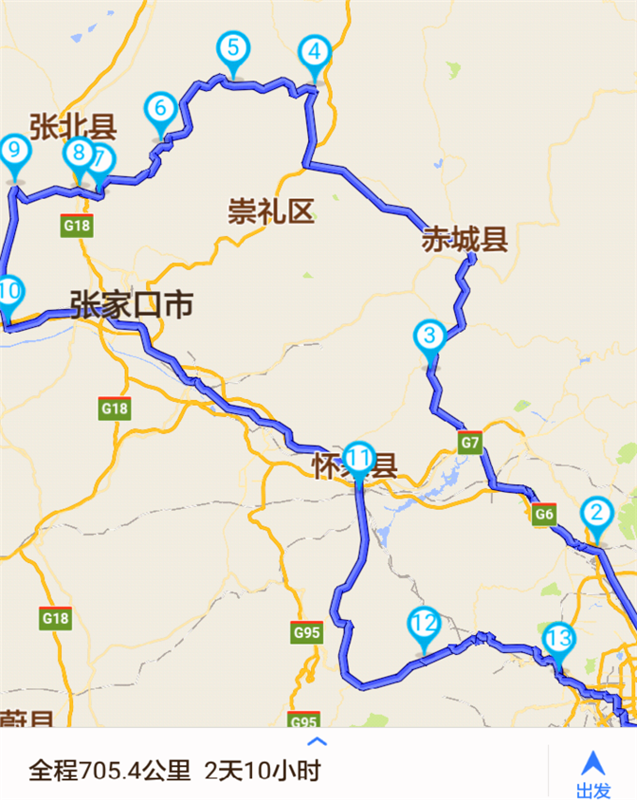This screenshot has width=637, height=800.
Task: Select waypoint marker 12 on map
Action: click(424, 624)
